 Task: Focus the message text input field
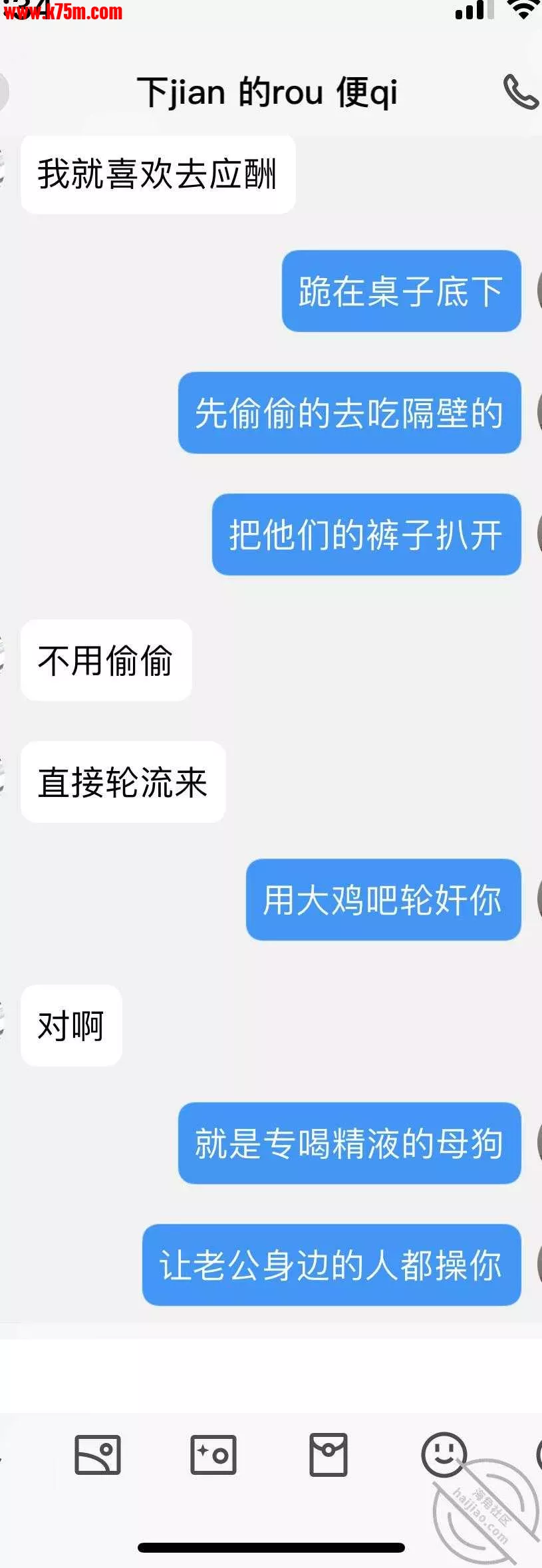point(266,1374)
